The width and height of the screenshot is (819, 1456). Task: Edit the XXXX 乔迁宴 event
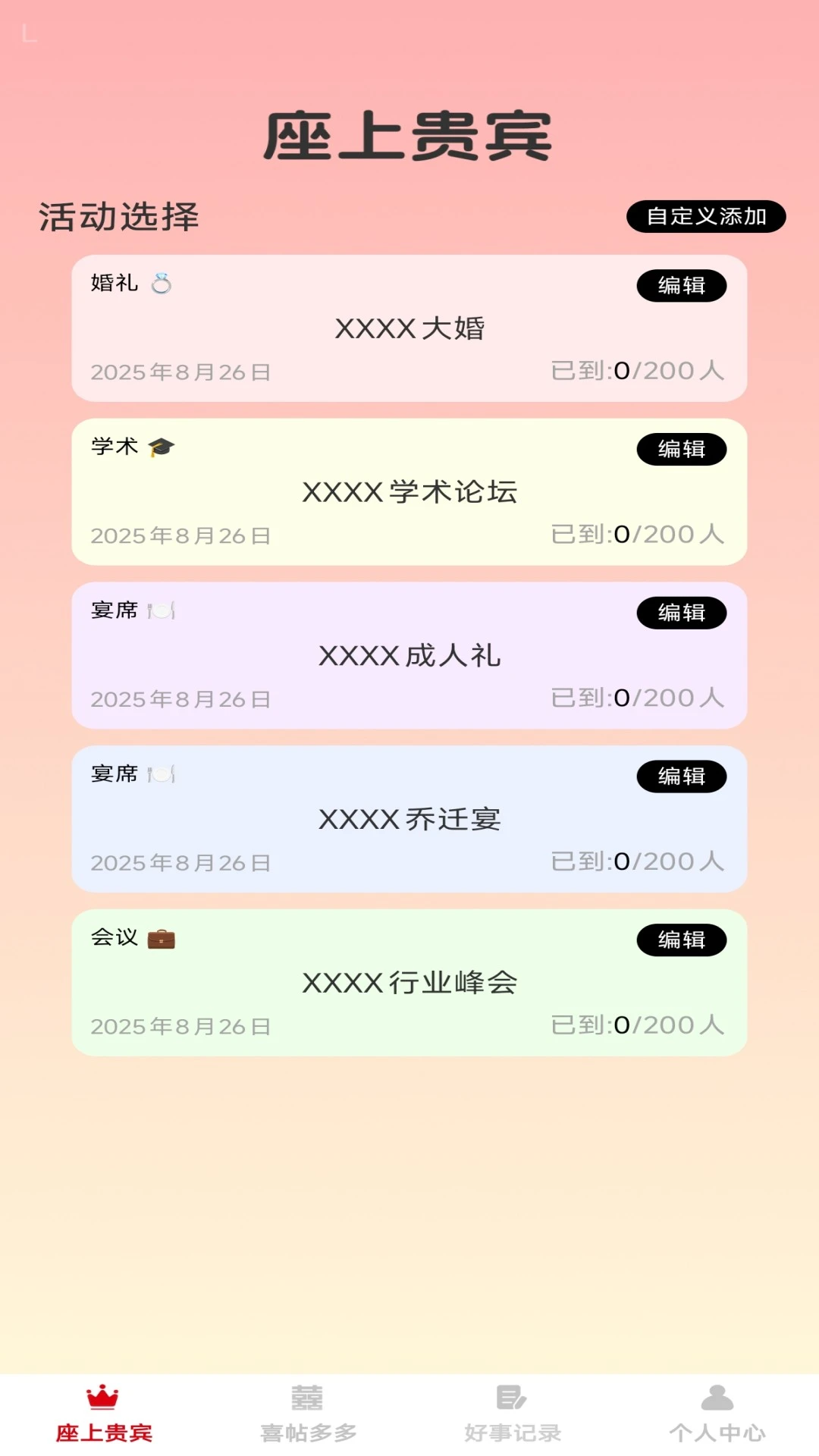pyautogui.click(x=681, y=777)
